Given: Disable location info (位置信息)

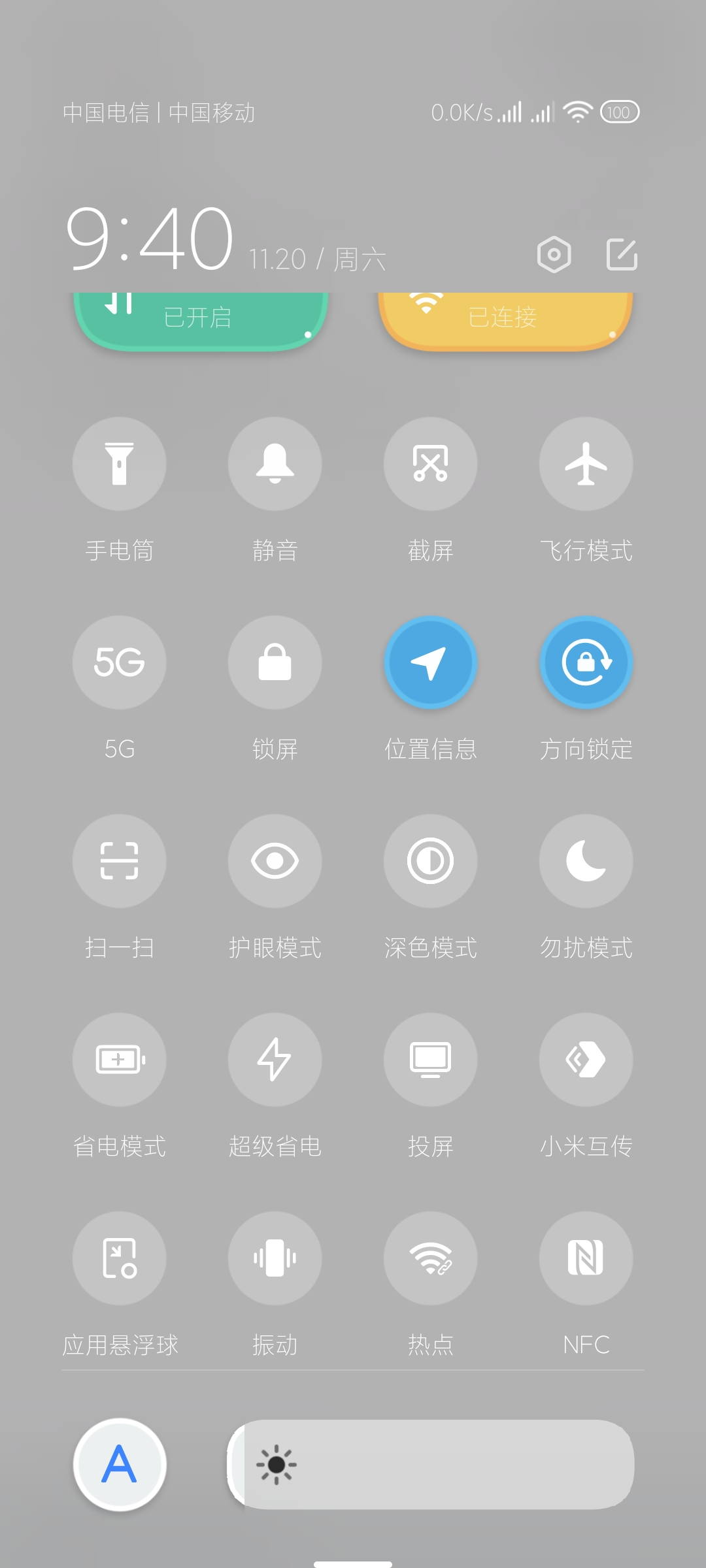Looking at the screenshot, I should (430, 662).
